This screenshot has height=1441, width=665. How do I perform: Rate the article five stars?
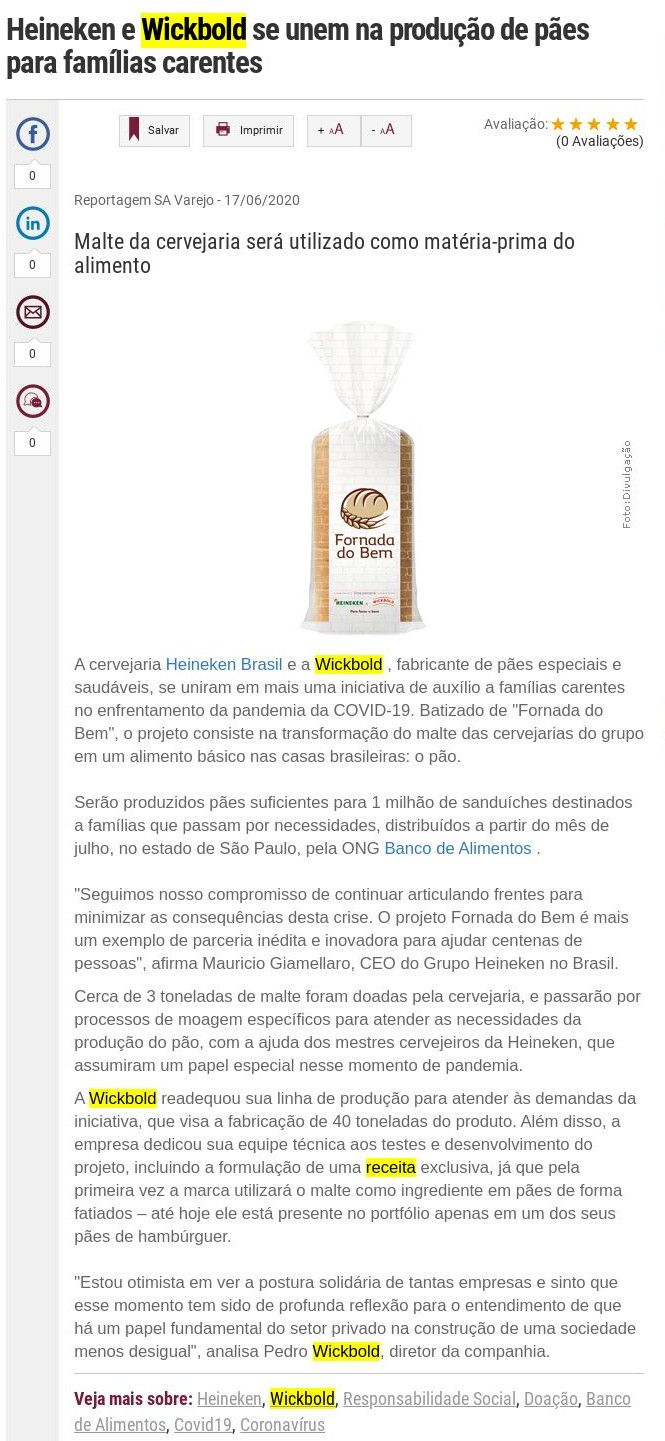(630, 124)
